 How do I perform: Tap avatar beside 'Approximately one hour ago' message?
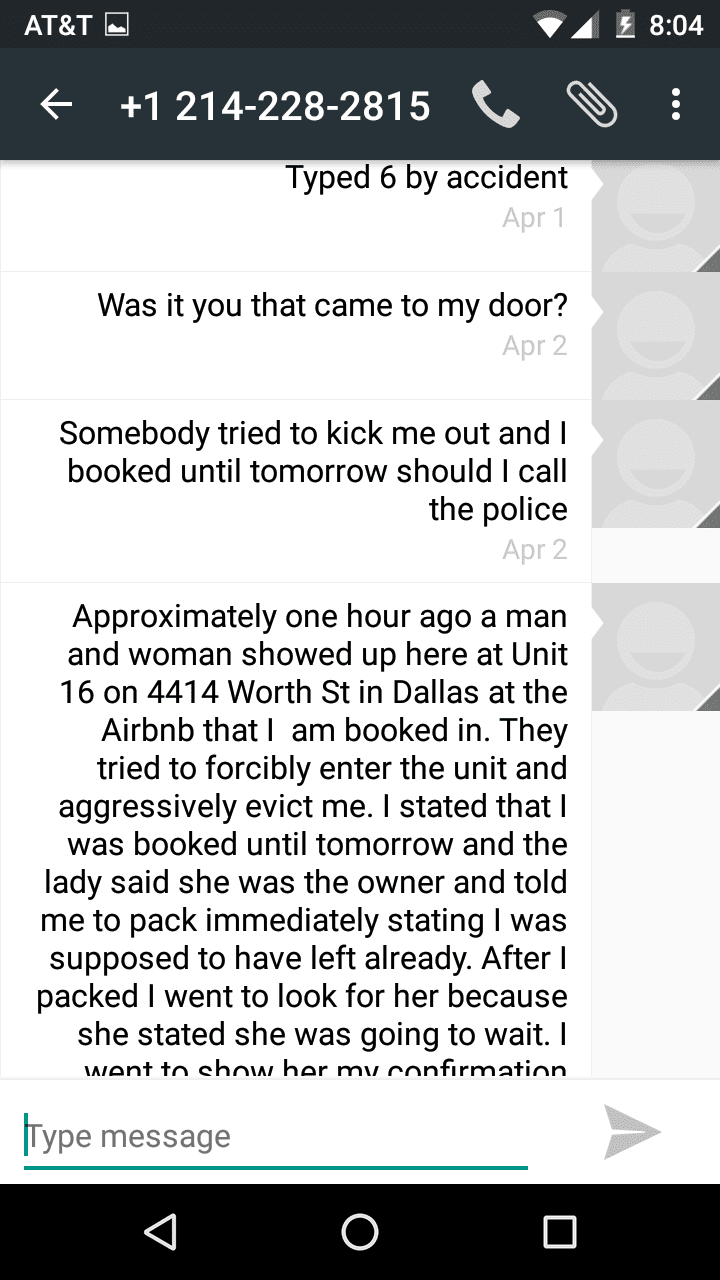point(656,647)
